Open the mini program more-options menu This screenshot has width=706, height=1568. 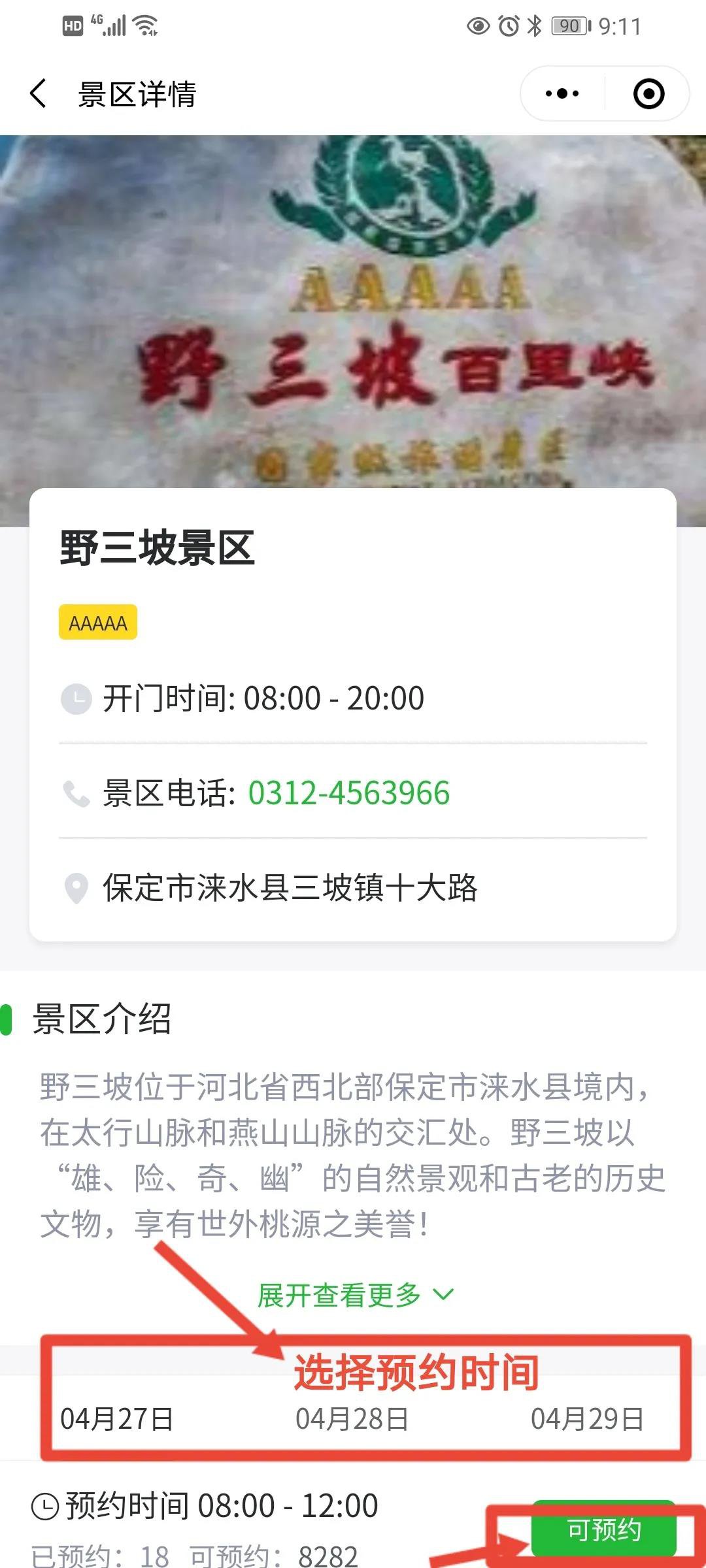pos(562,93)
